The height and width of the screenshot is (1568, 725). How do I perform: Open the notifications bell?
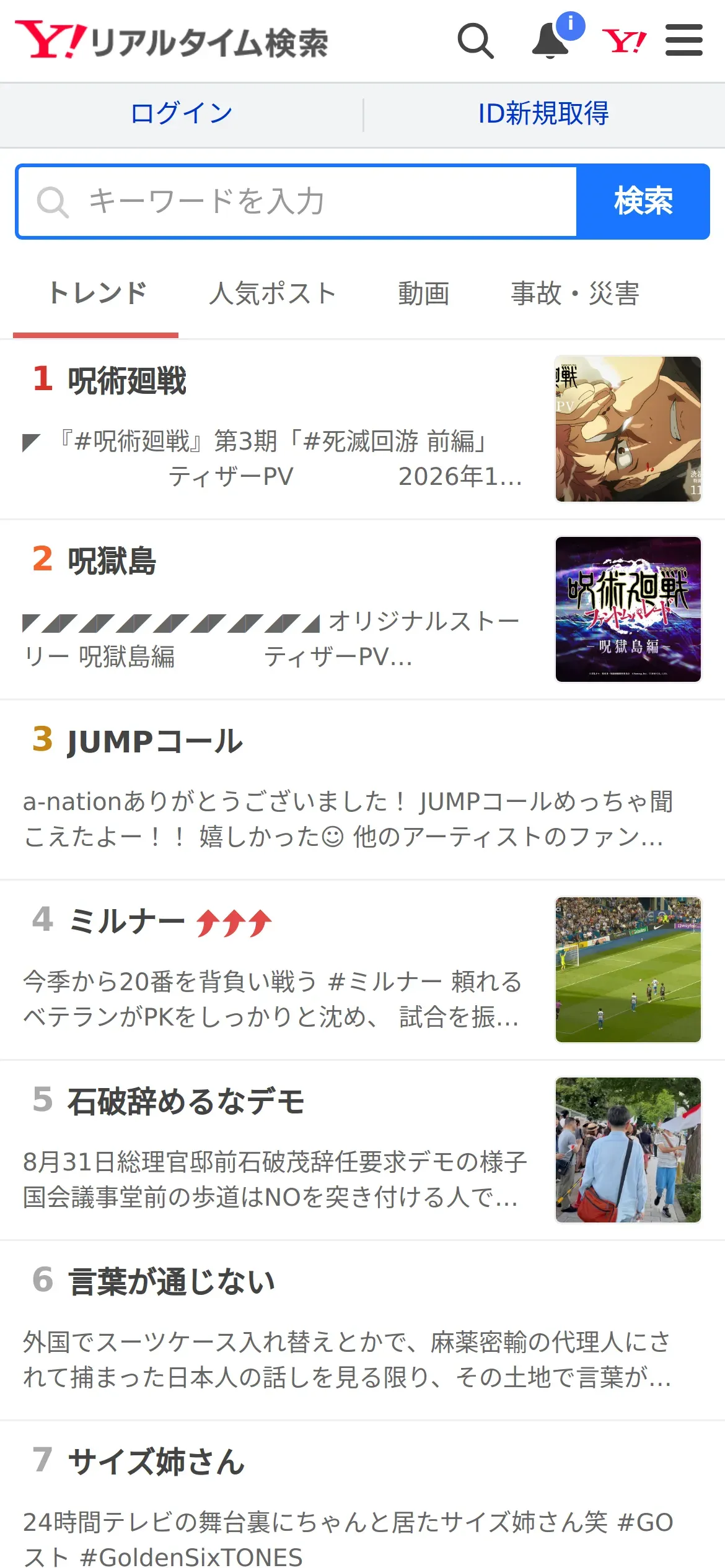click(551, 41)
